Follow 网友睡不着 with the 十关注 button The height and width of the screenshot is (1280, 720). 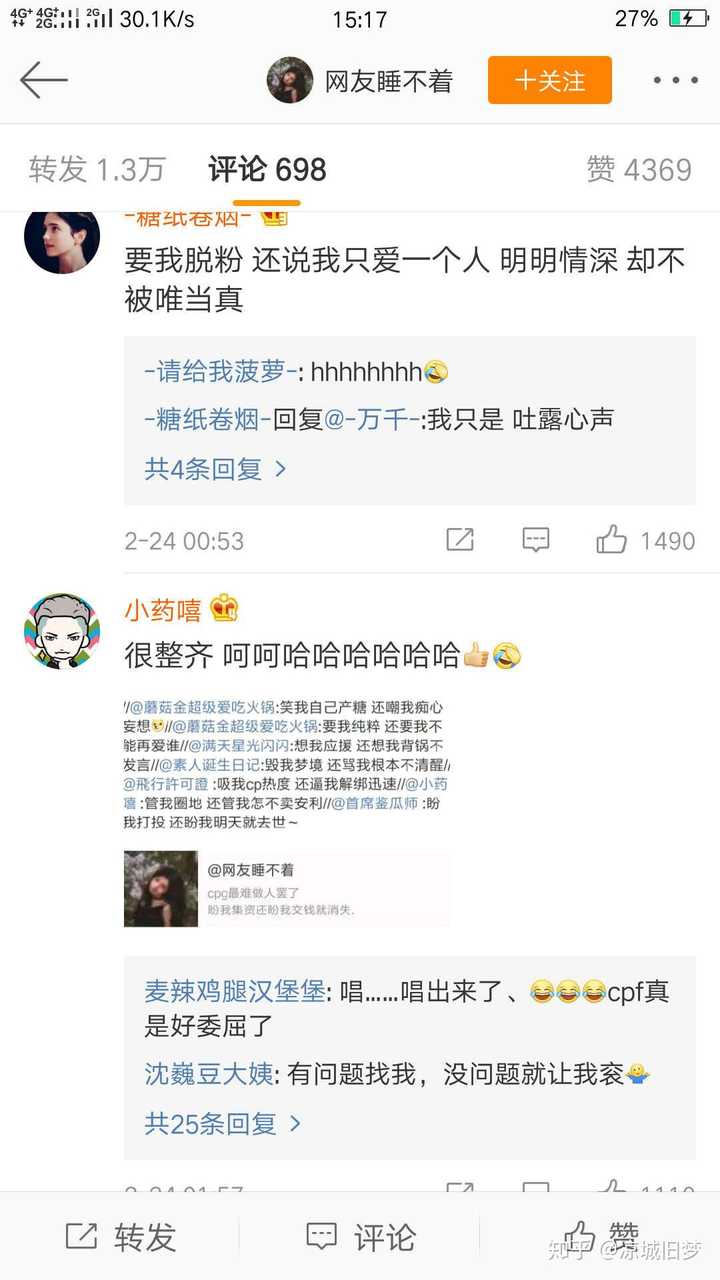pyautogui.click(x=549, y=80)
